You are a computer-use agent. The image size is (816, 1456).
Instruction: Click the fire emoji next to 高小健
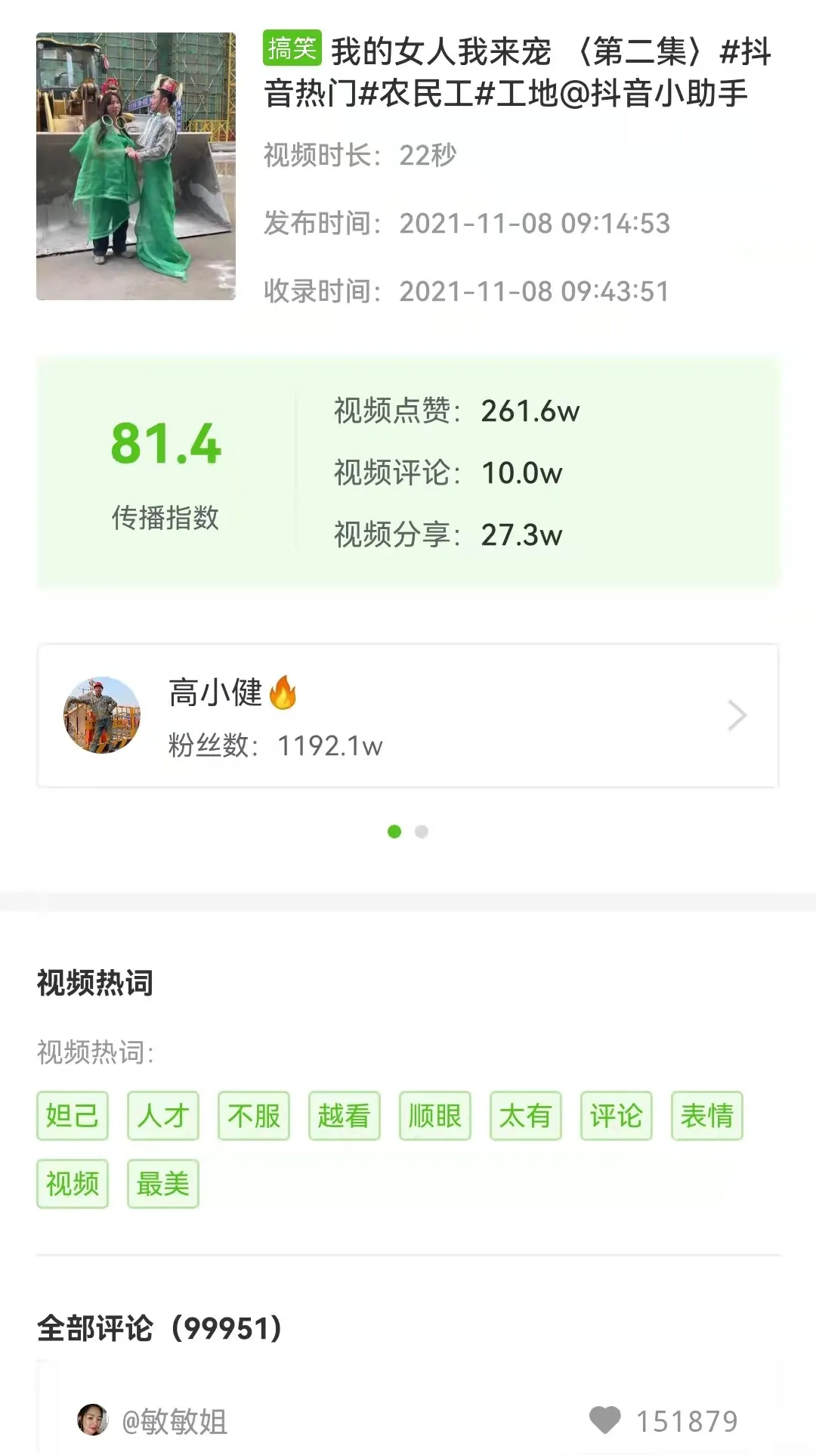click(x=284, y=692)
